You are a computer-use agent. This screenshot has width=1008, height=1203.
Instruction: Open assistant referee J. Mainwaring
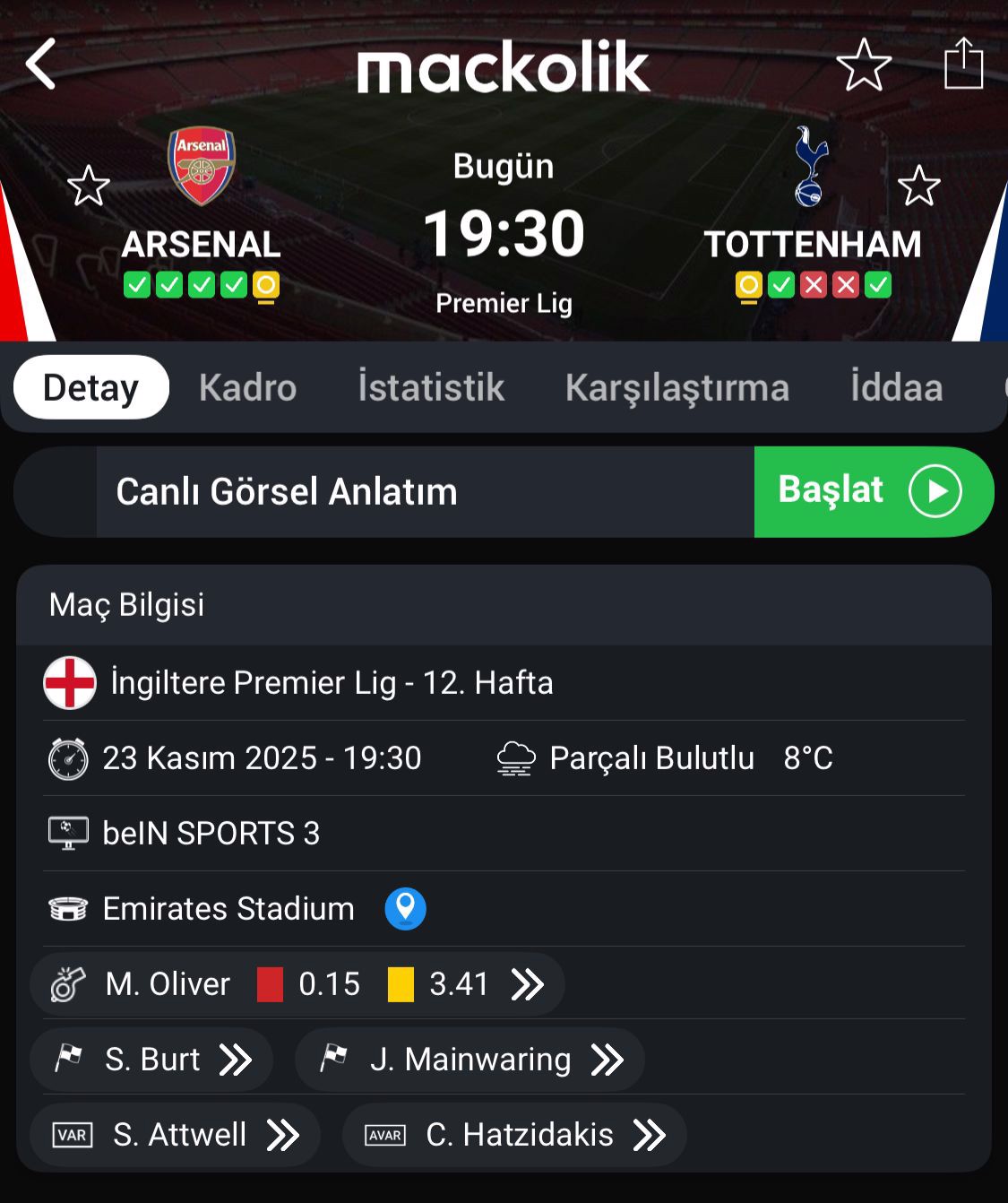point(470,1060)
